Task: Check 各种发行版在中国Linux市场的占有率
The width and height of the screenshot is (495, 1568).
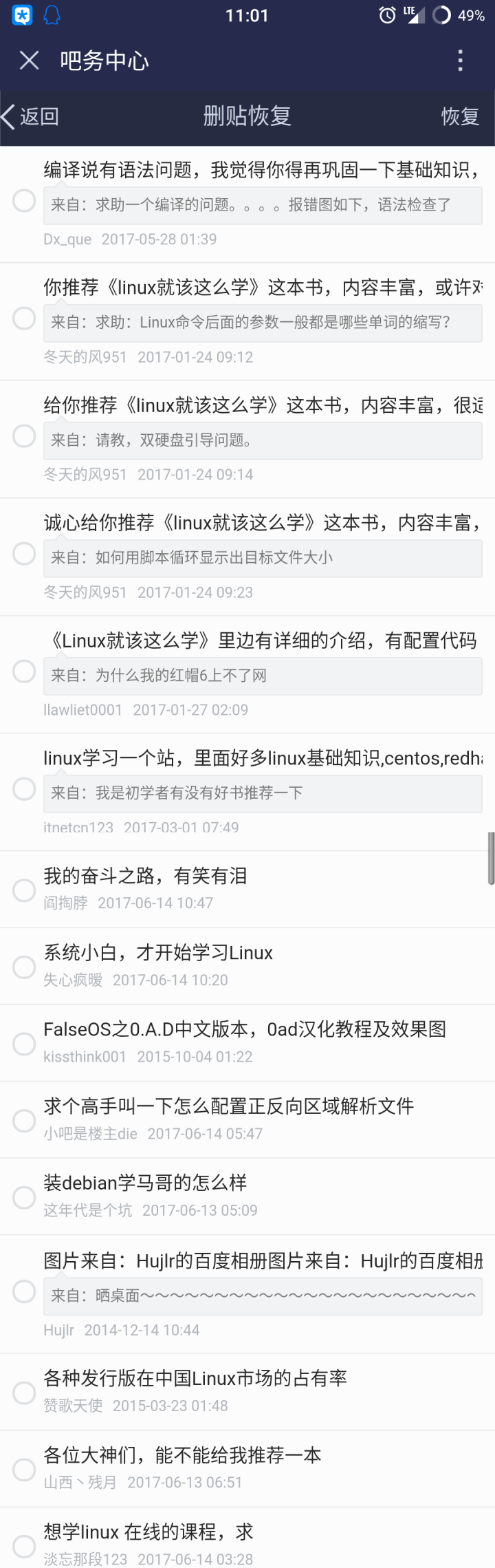Action: coord(24,1393)
